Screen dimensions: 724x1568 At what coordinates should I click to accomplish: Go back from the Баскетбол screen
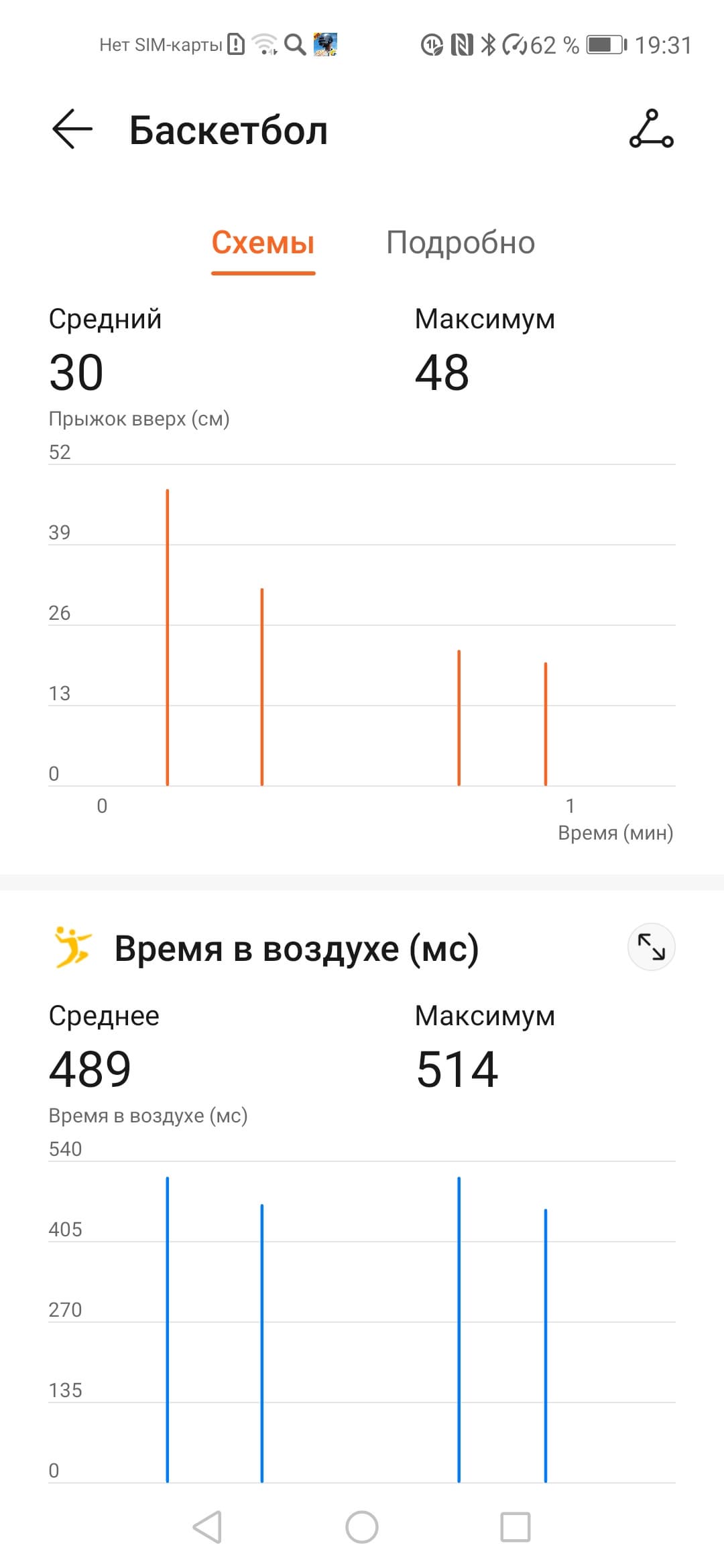click(x=72, y=129)
